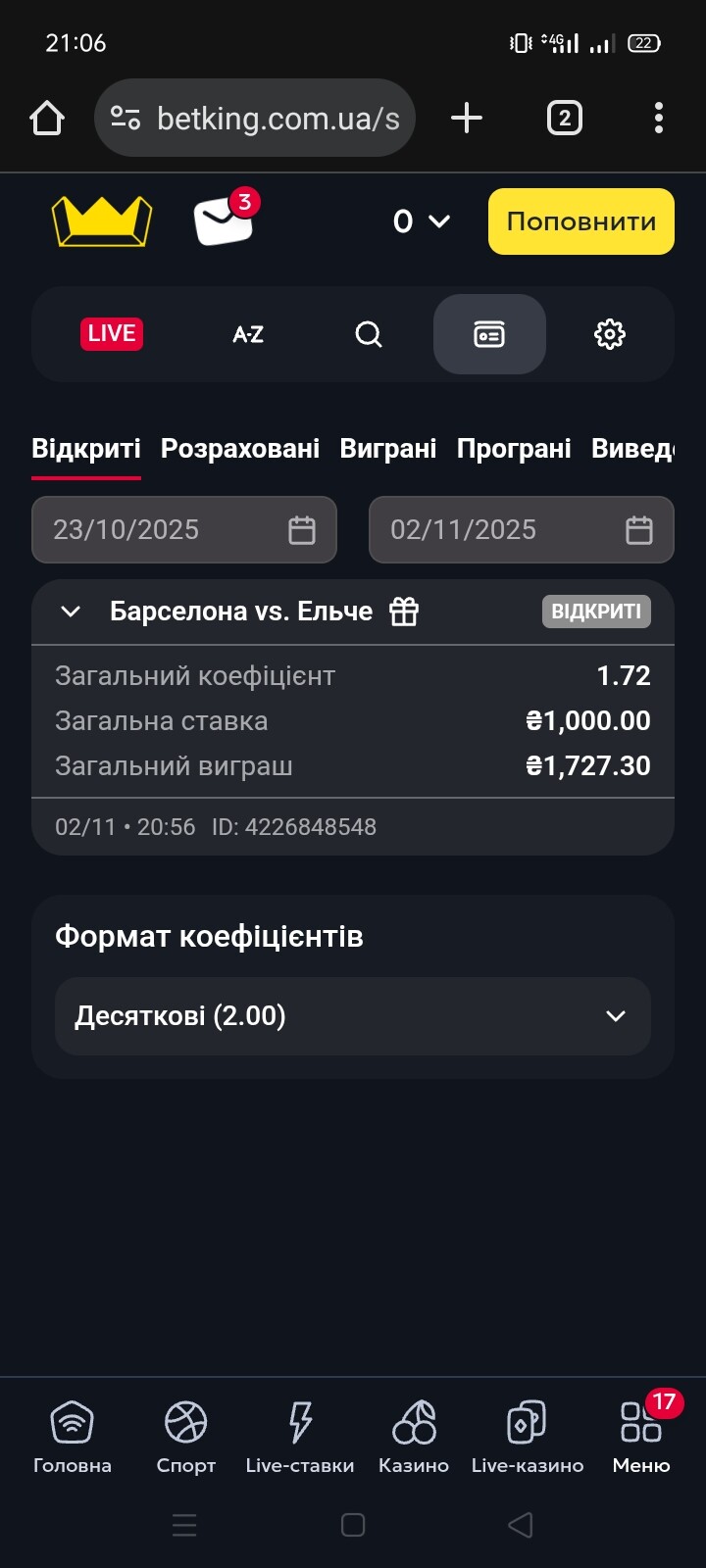Open the Спорт bottom tab
The width and height of the screenshot is (706, 1568).
tap(186, 1437)
